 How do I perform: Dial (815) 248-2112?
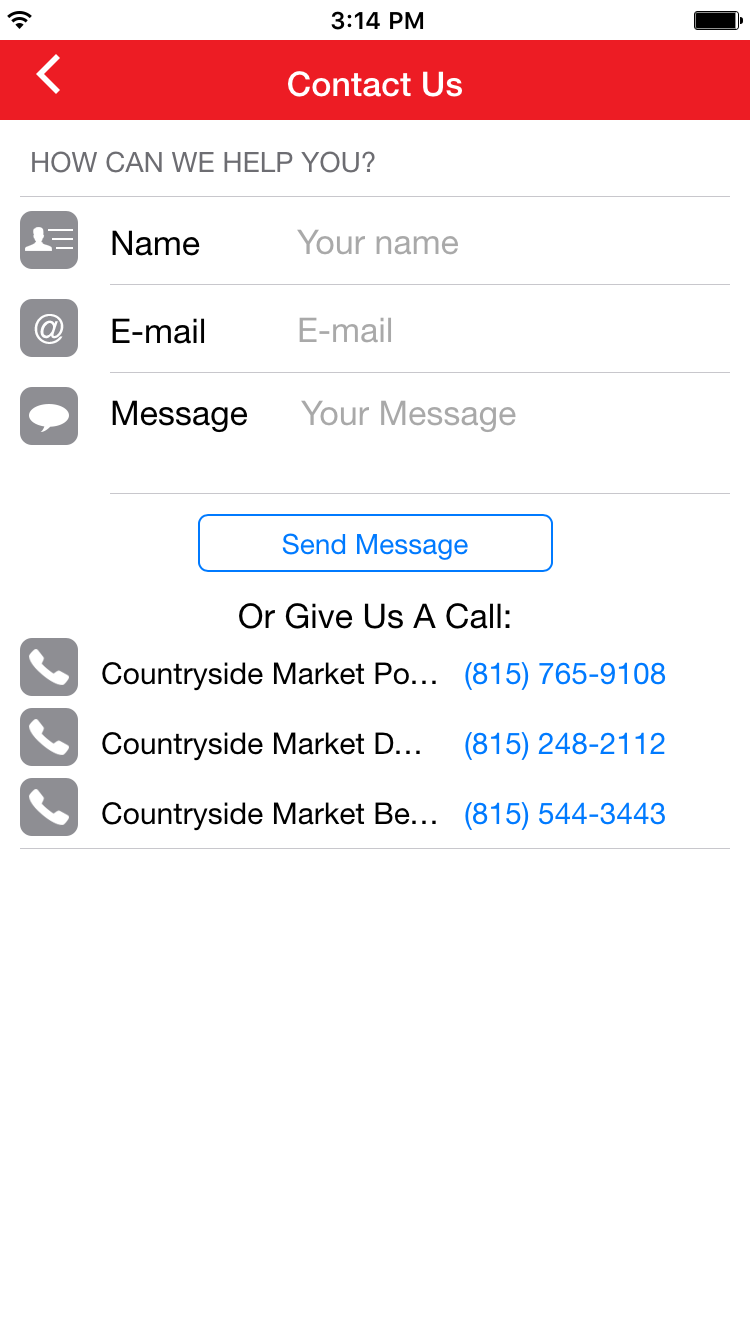(564, 744)
